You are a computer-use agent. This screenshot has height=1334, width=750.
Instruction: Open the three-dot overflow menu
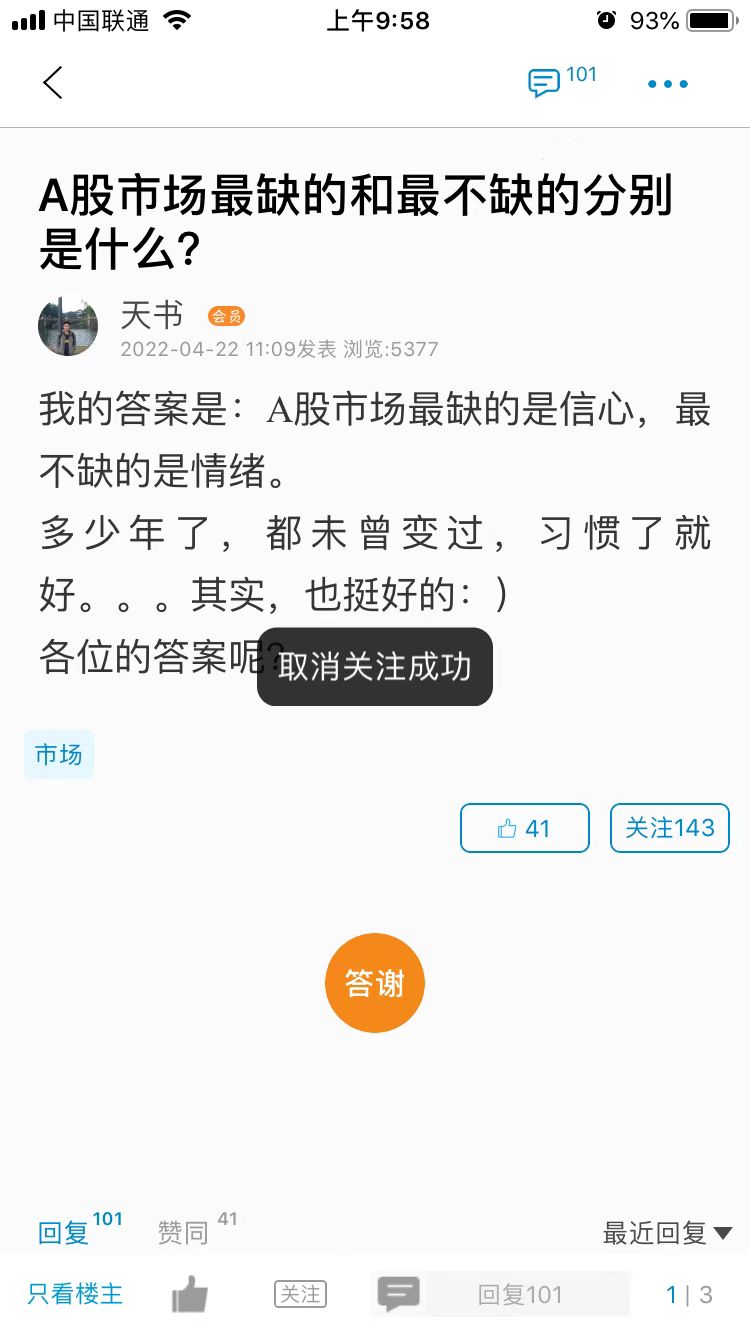[x=667, y=84]
